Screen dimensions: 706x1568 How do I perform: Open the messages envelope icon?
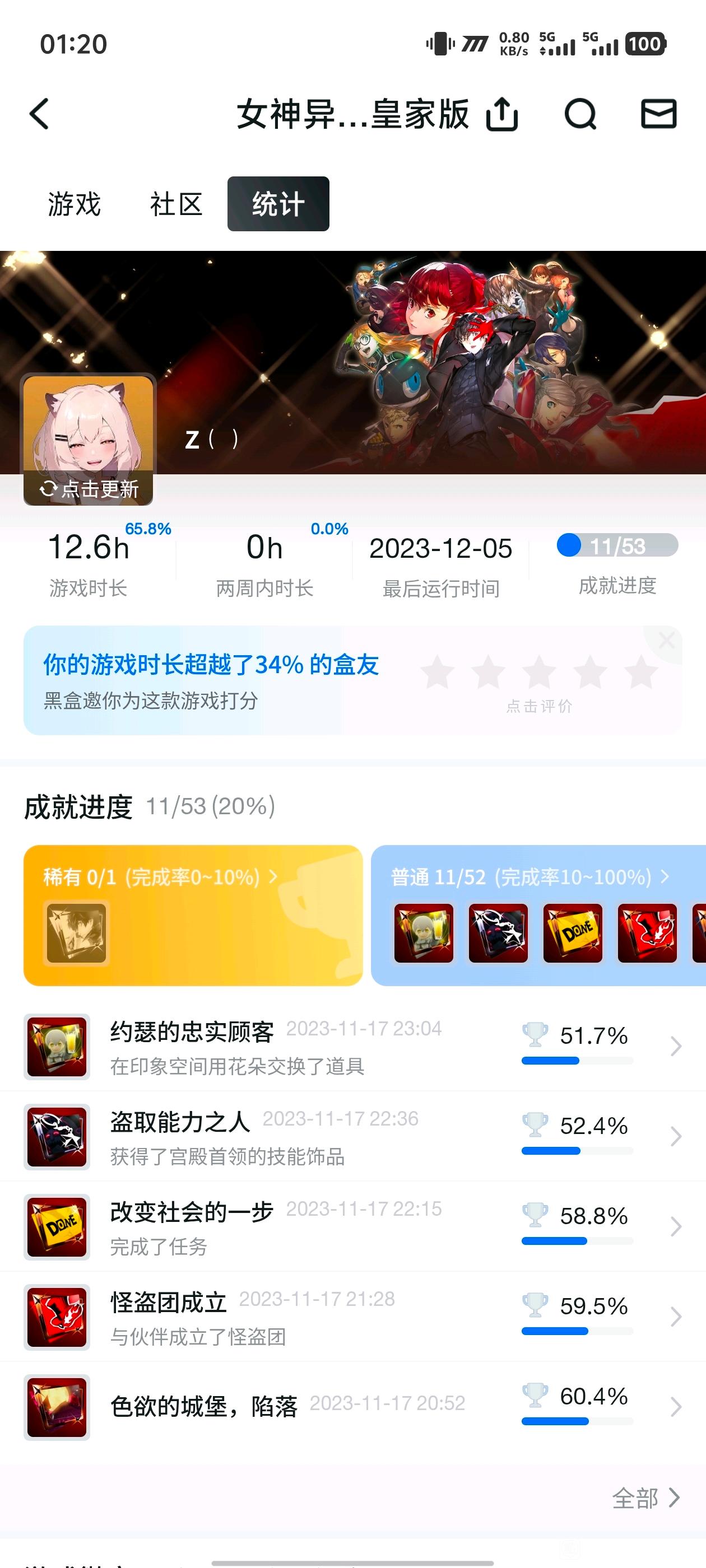click(x=658, y=114)
